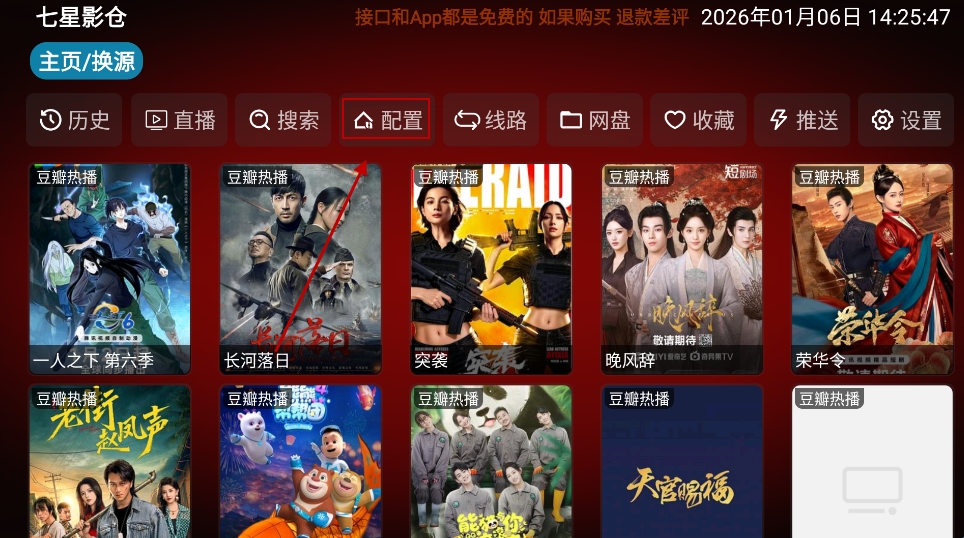Open the 一人之下 第六季 poster
964x538 pixels.
point(110,268)
